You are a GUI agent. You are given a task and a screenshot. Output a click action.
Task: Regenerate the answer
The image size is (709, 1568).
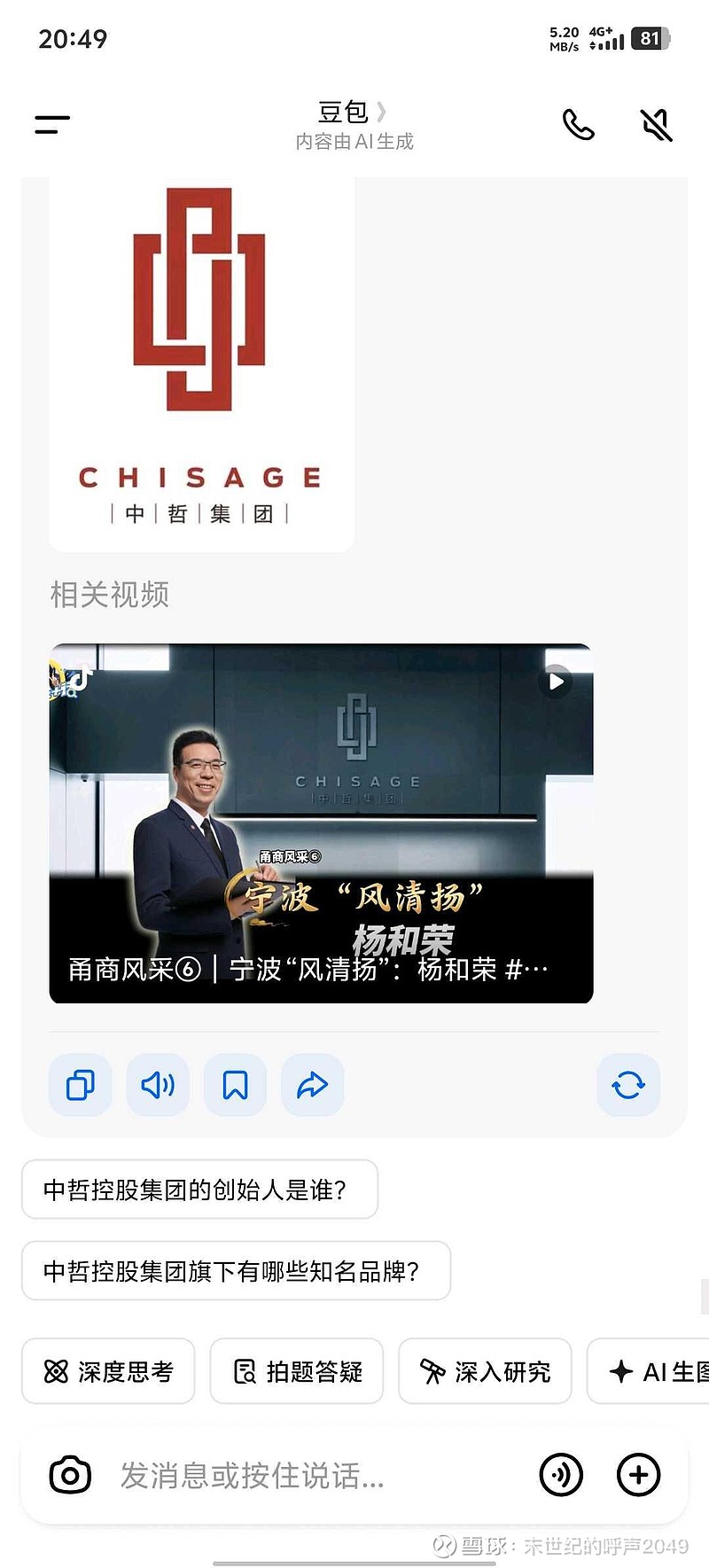tap(628, 1085)
